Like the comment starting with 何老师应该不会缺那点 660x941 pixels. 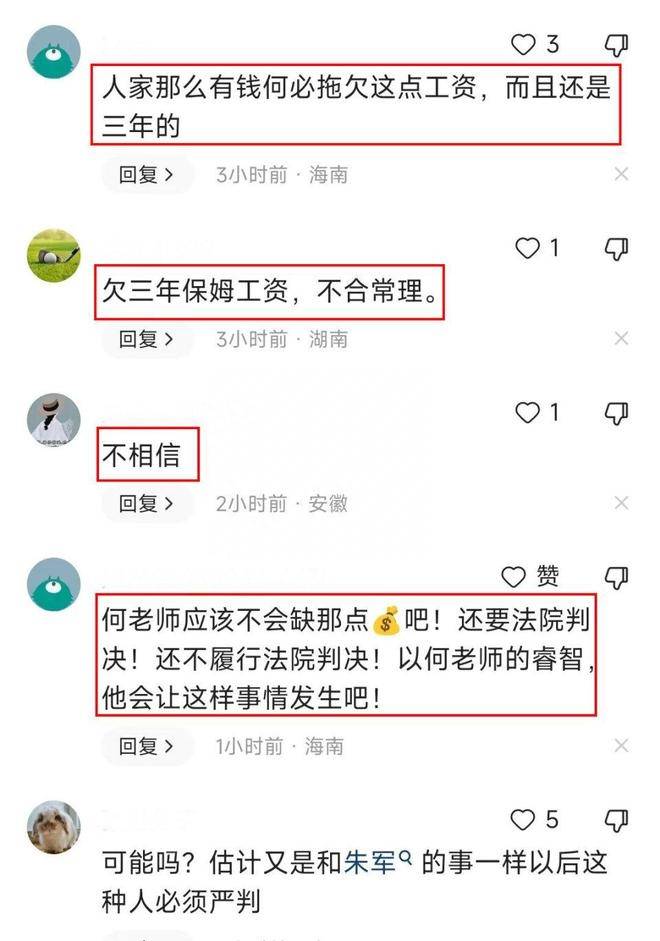pos(514,577)
